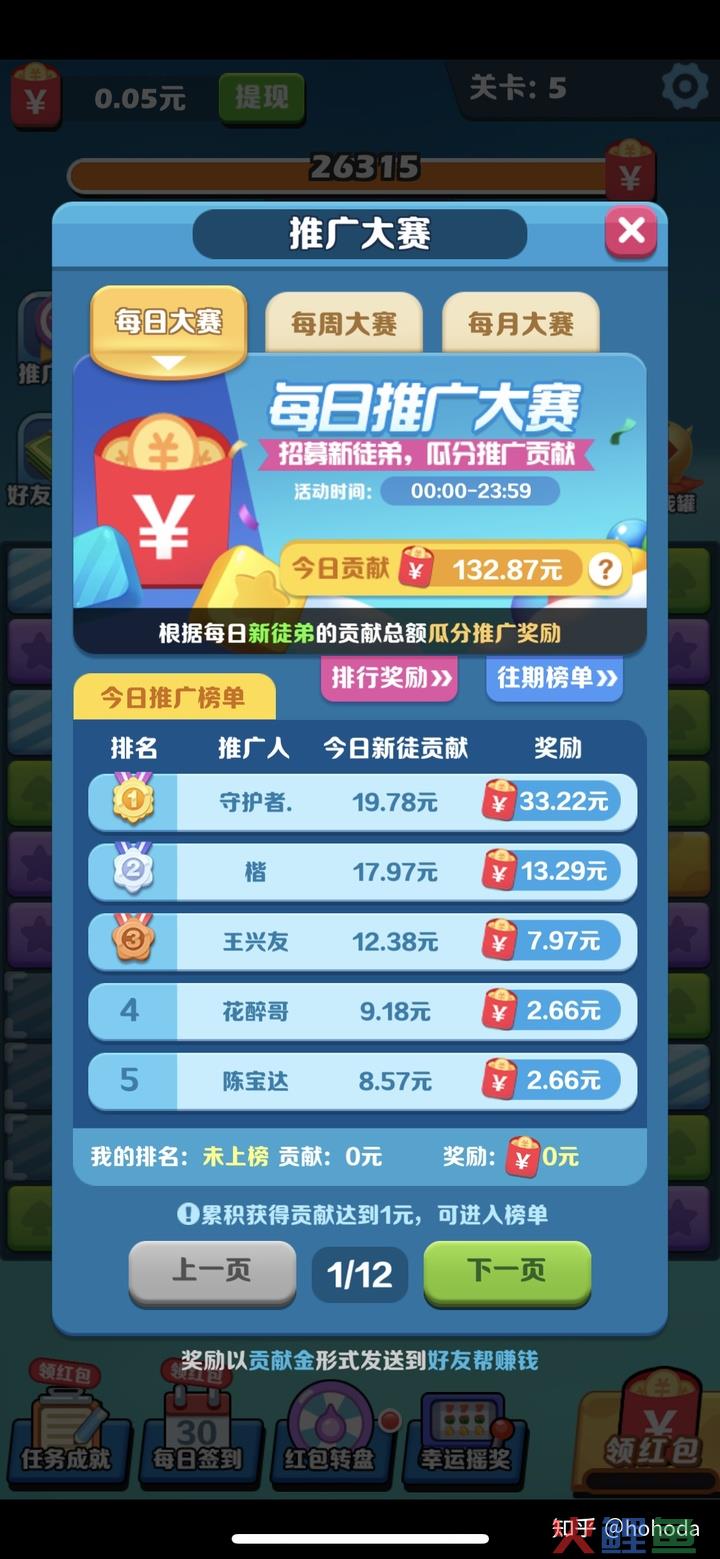
Task: Open 任务成就 at the bottom
Action: pyautogui.click(x=66, y=1428)
